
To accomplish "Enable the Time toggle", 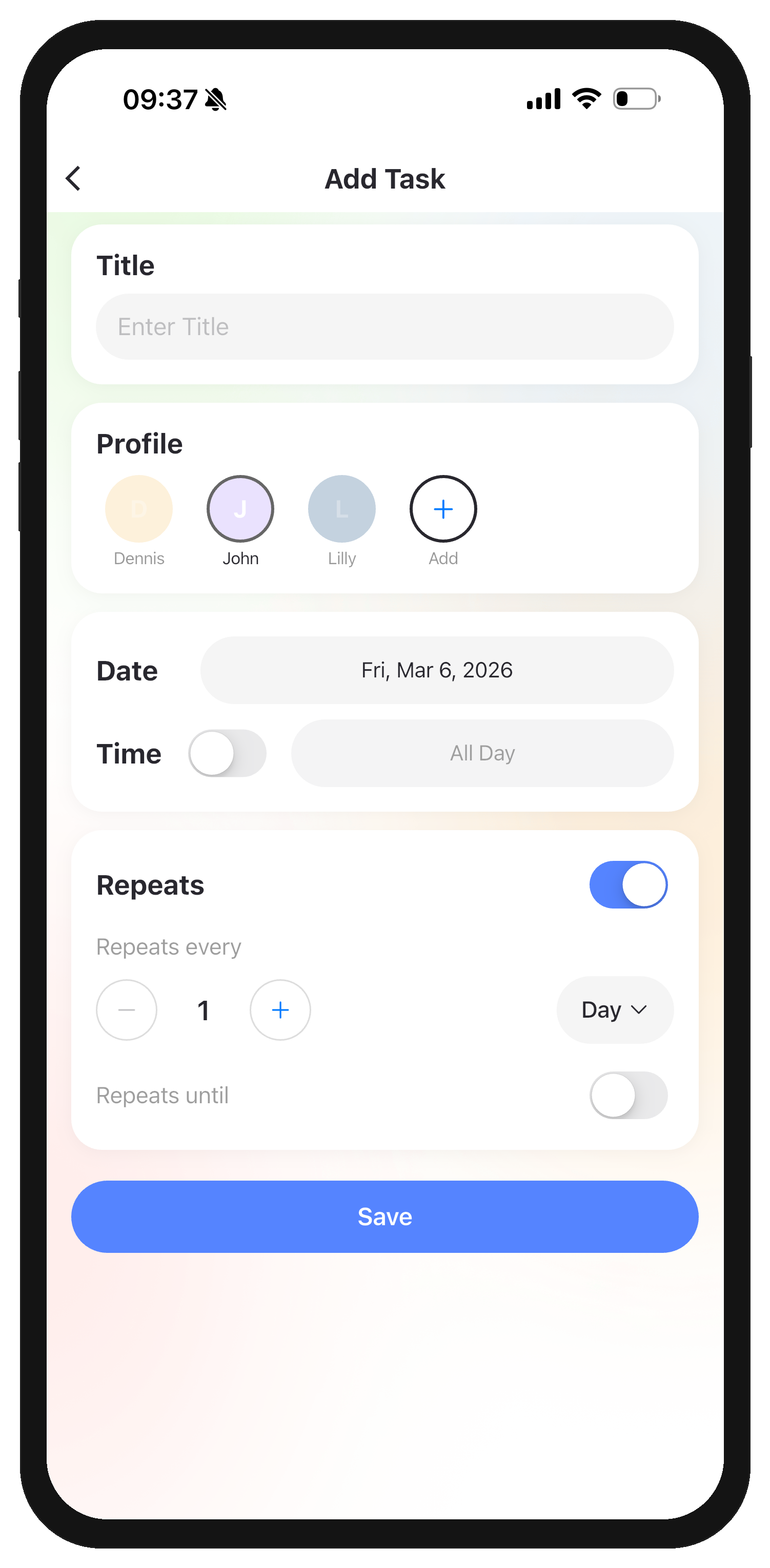I will [227, 754].
